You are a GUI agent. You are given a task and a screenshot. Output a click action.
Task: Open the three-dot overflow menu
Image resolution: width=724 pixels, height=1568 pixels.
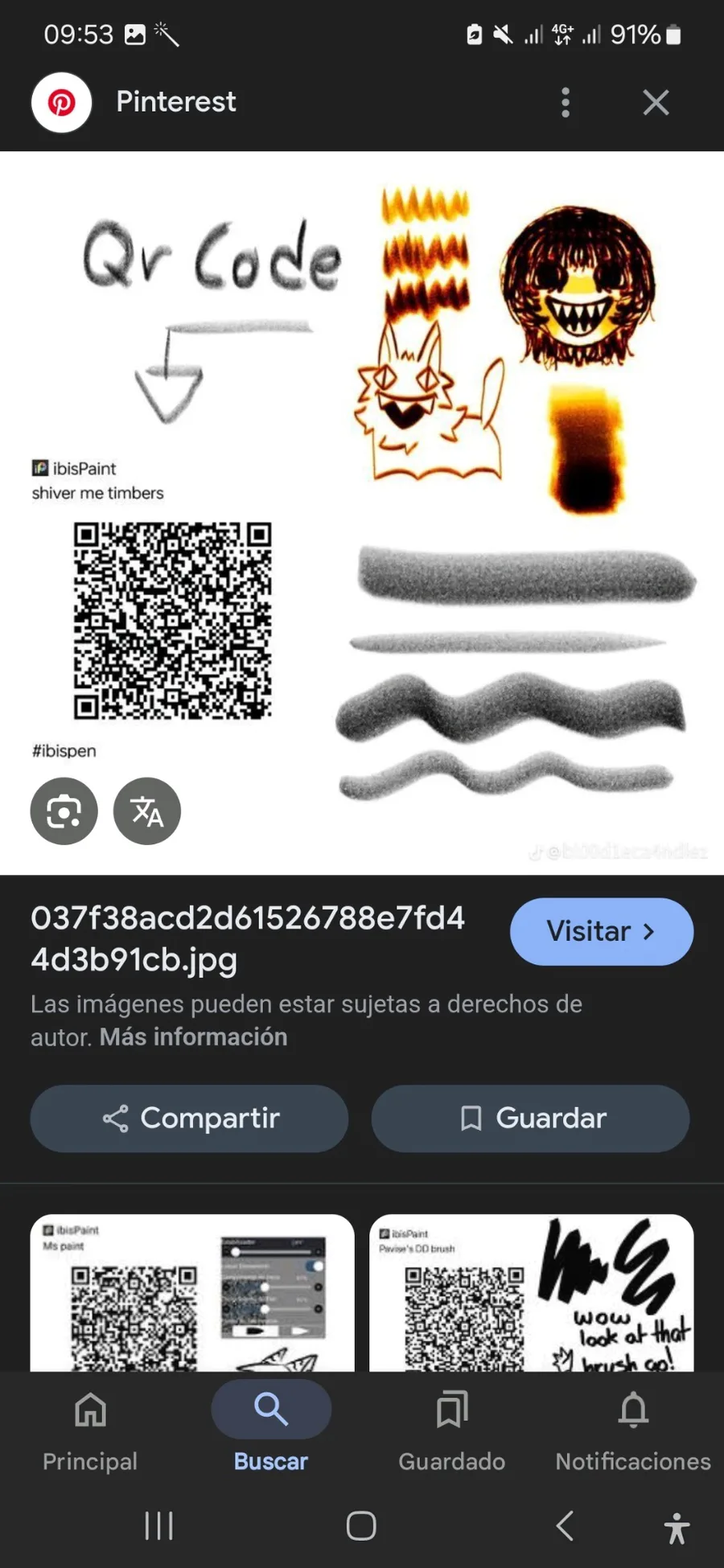[x=566, y=102]
